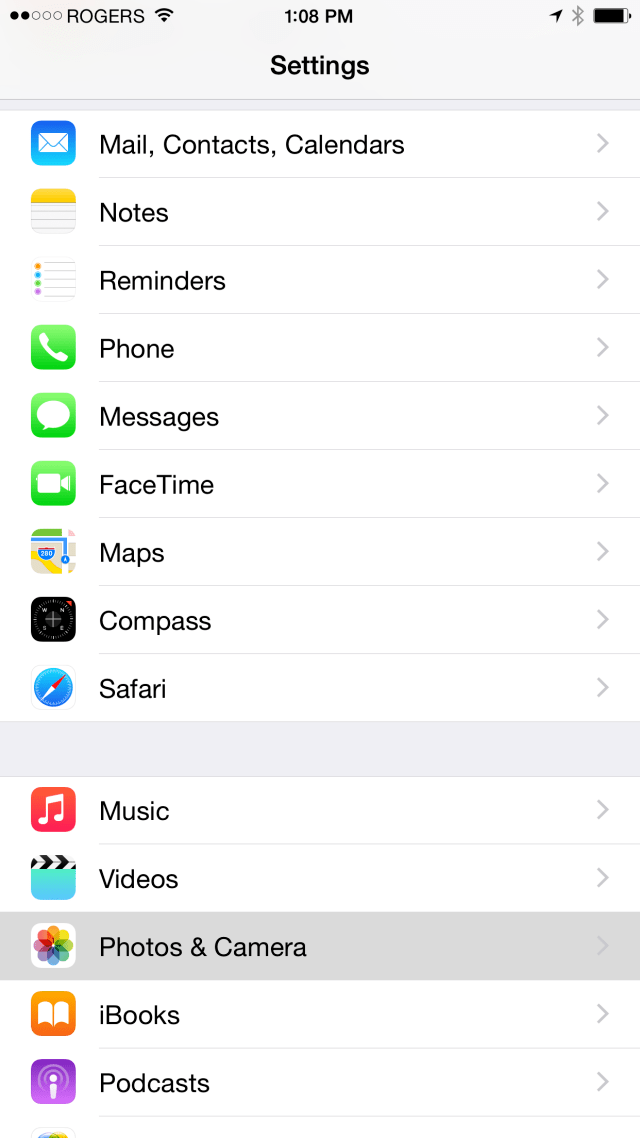Go to Reminders settings
640x1138 pixels.
320,280
